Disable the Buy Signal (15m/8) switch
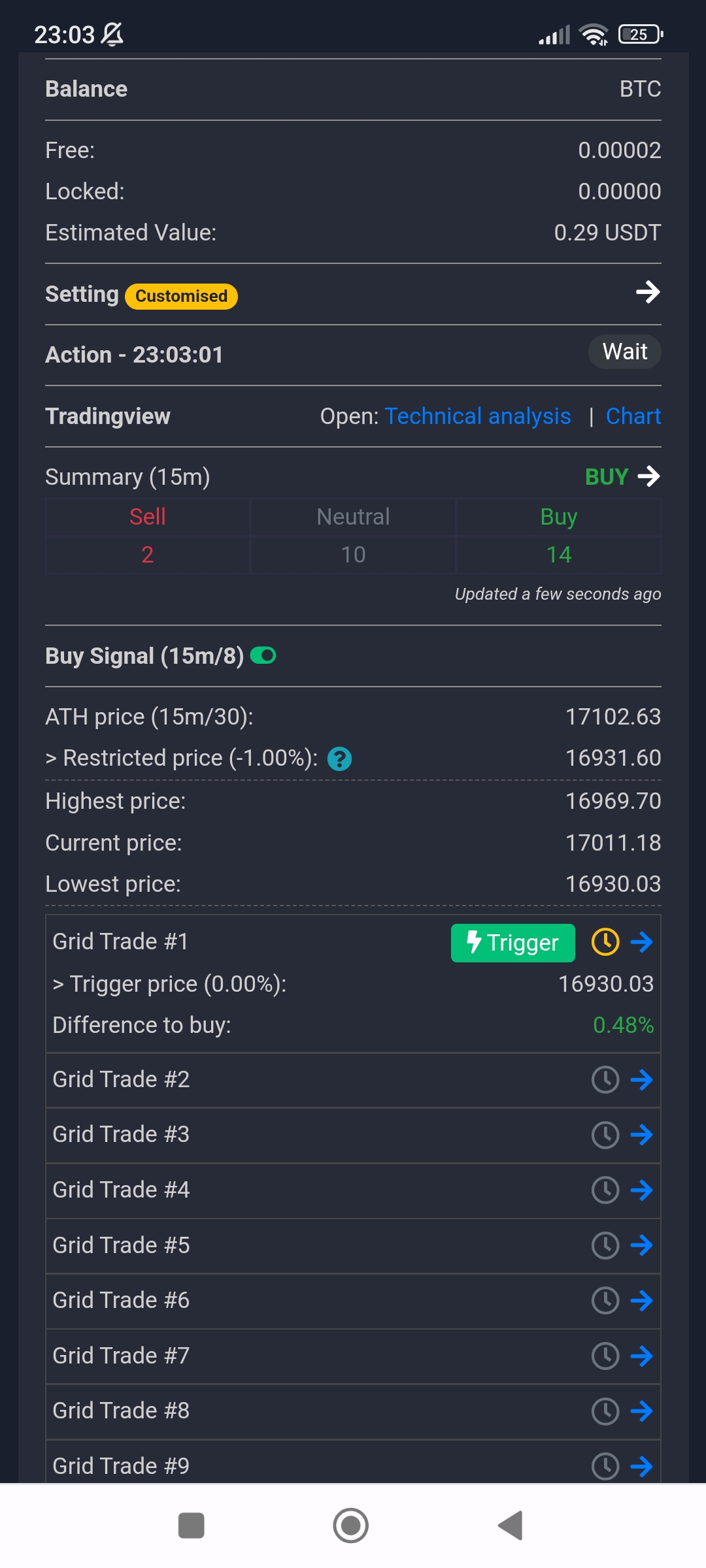706x1568 pixels. [262, 655]
